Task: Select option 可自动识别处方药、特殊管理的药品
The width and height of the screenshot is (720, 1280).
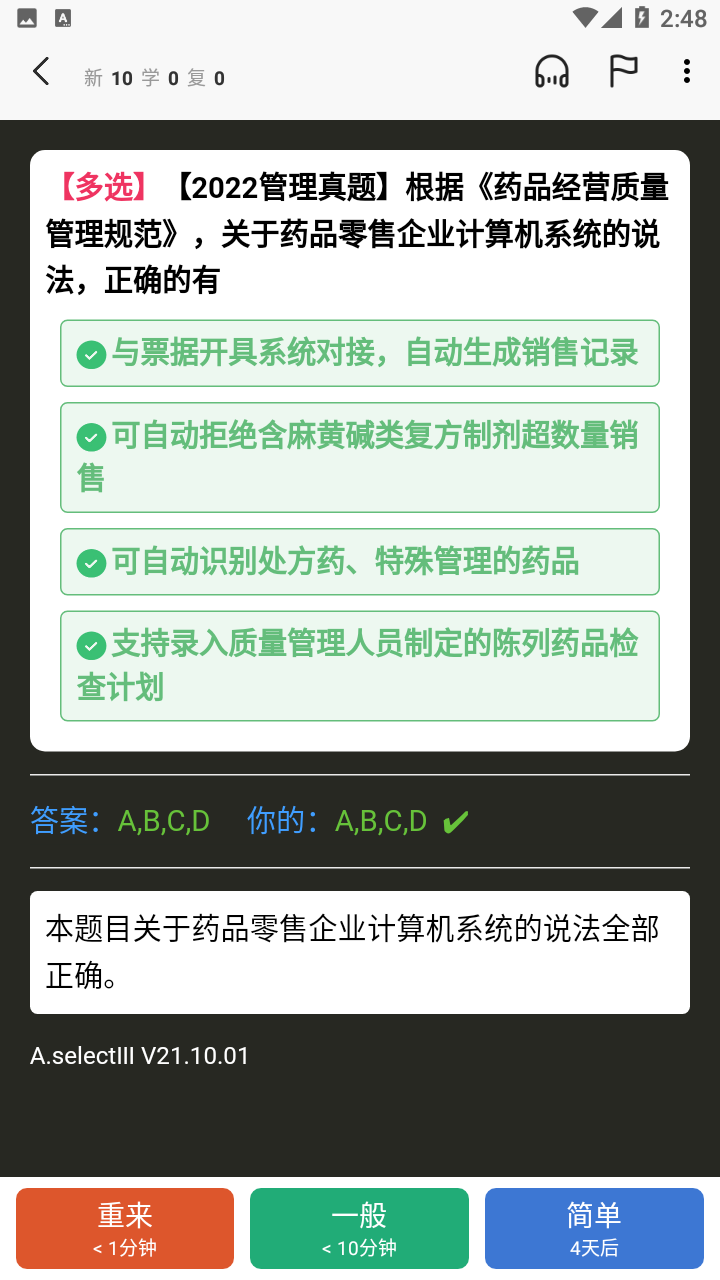Action: click(x=359, y=562)
